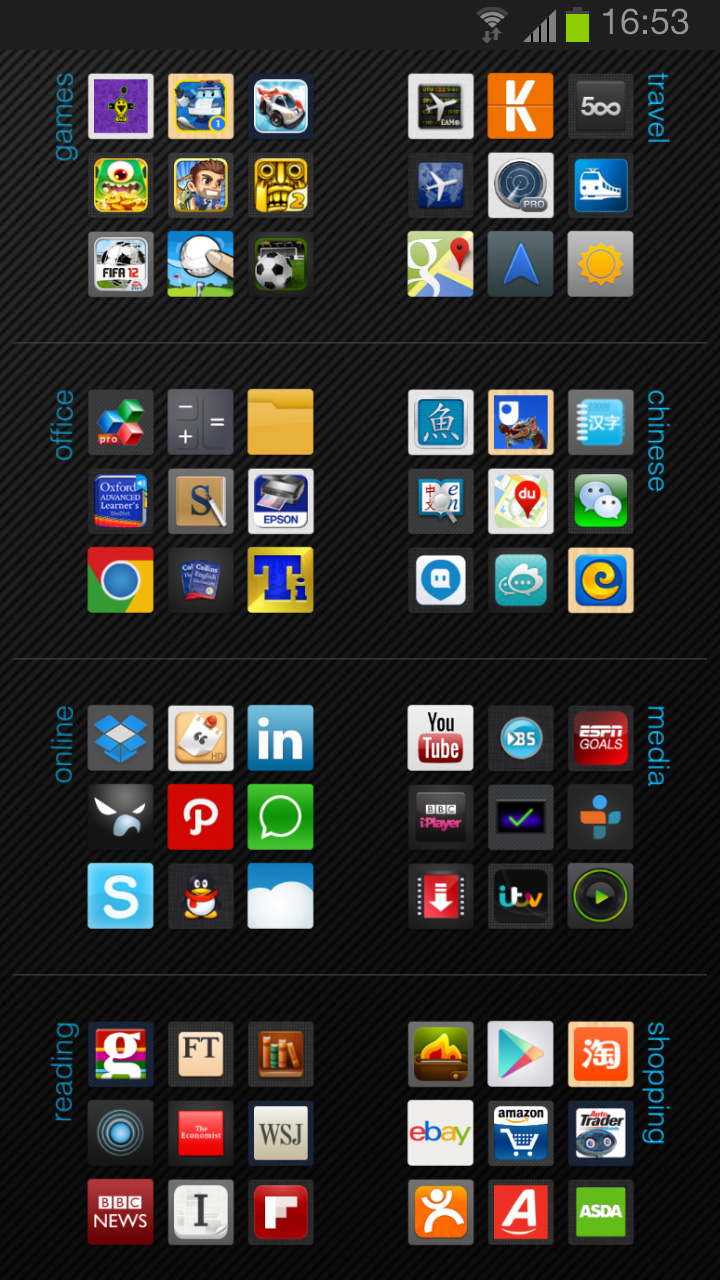Image resolution: width=720 pixels, height=1280 pixels.
Task: Open WhatsApp messenger
Action: (x=280, y=817)
